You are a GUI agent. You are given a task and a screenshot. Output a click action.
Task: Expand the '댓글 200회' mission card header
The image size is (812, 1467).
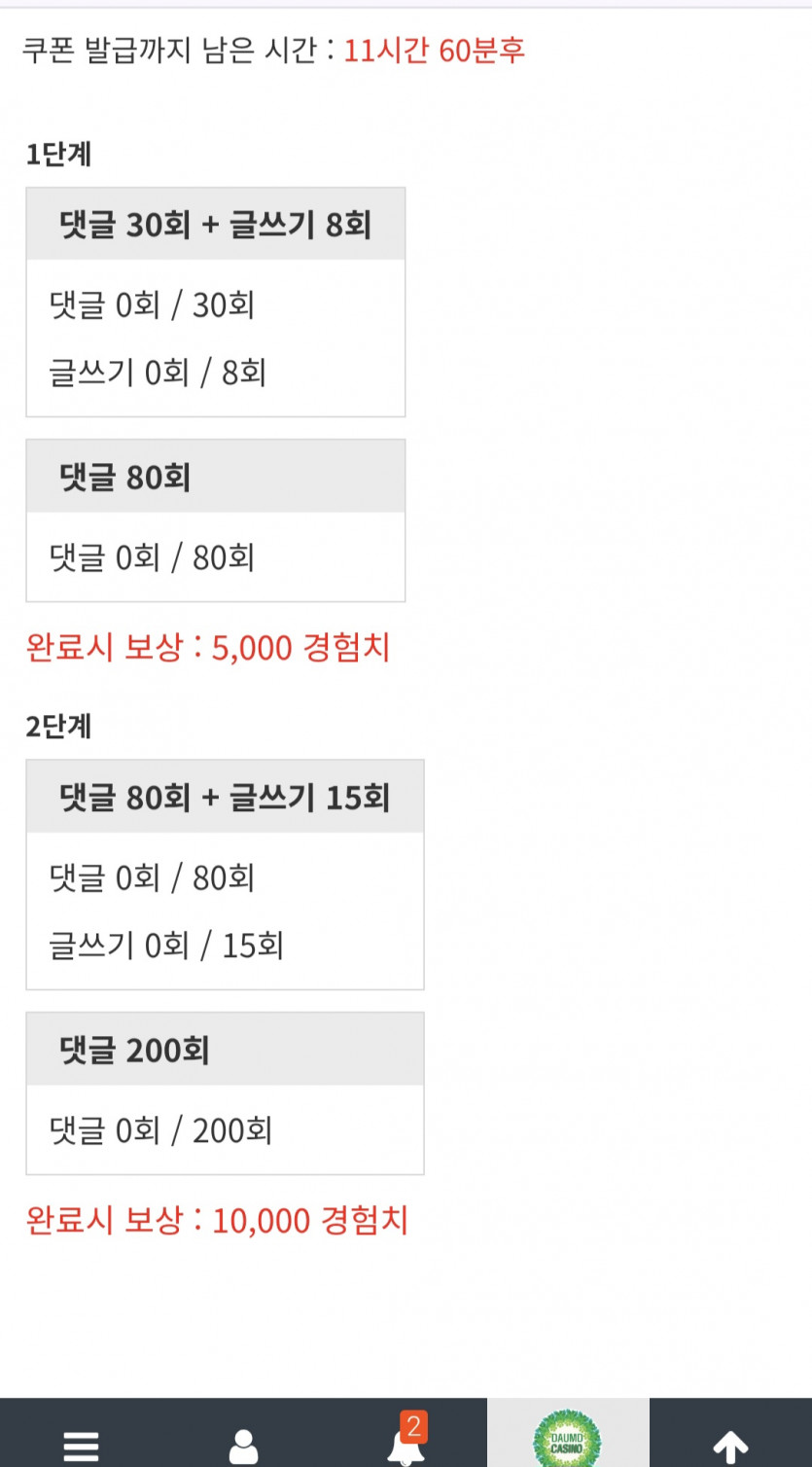(225, 1048)
